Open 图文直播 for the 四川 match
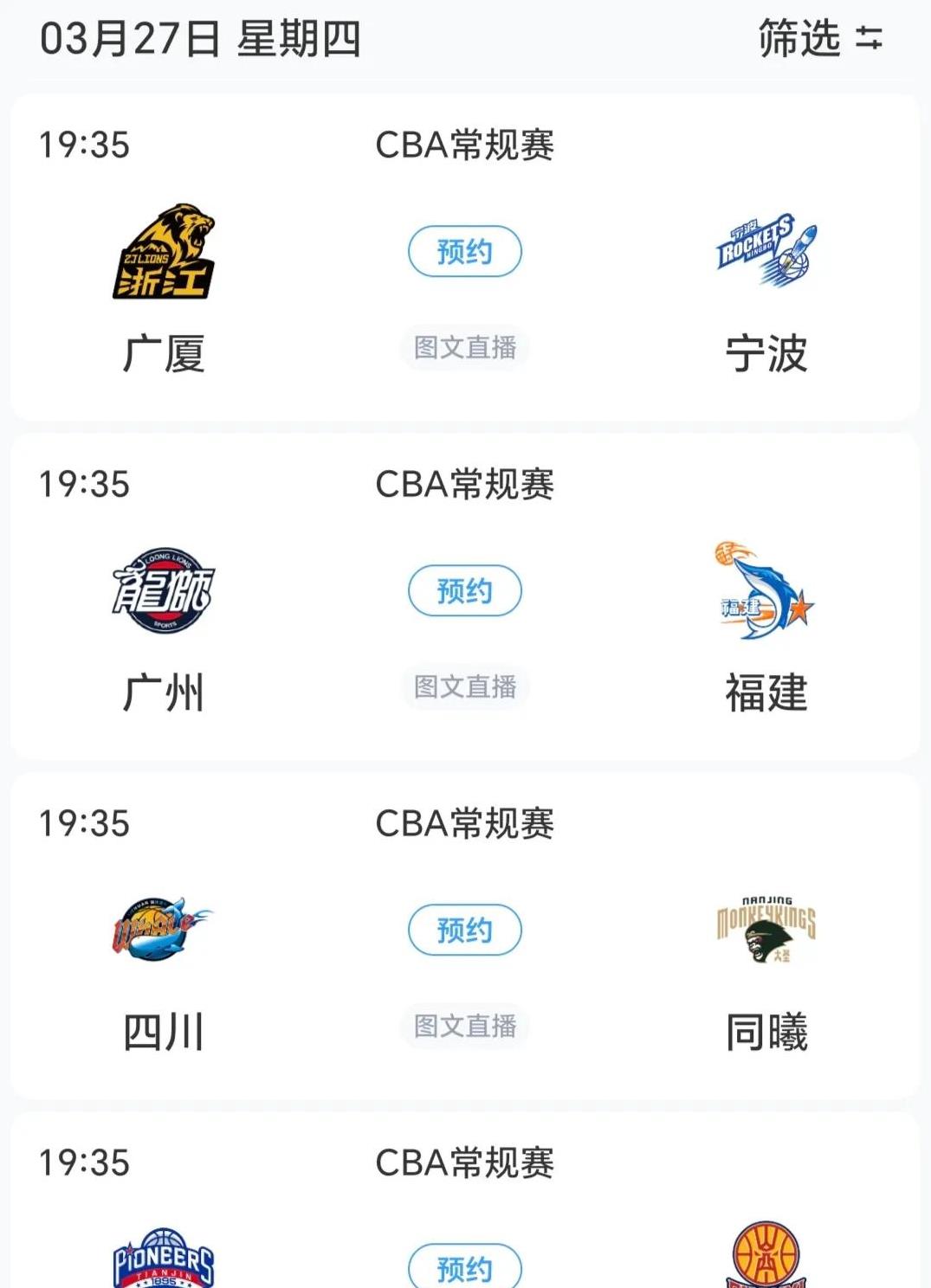 465,1026
